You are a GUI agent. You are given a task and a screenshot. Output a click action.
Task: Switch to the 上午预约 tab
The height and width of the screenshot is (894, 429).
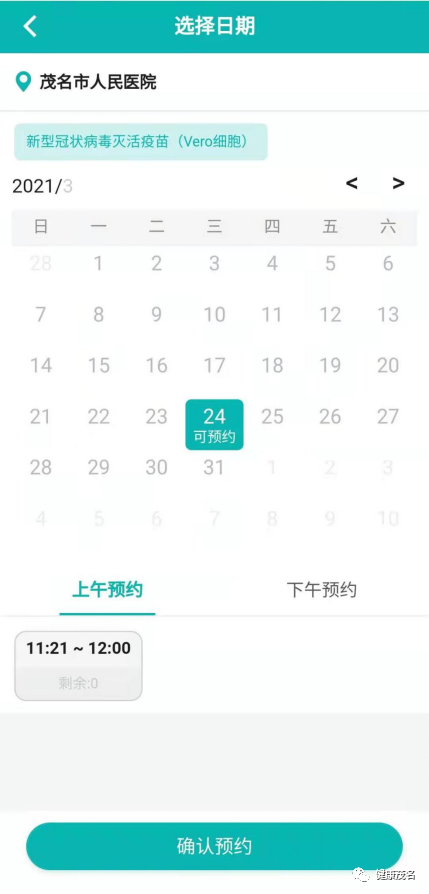107,590
